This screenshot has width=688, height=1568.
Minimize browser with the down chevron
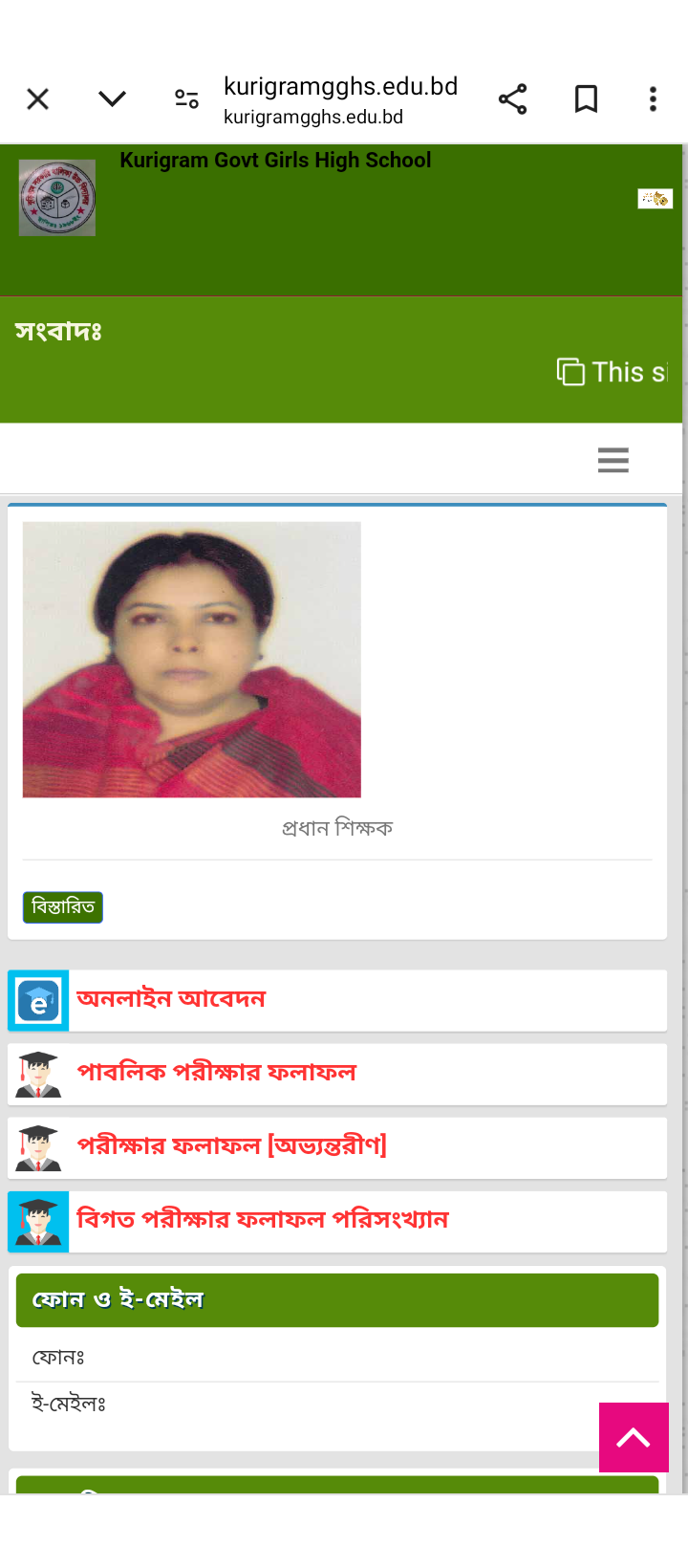coord(112,99)
